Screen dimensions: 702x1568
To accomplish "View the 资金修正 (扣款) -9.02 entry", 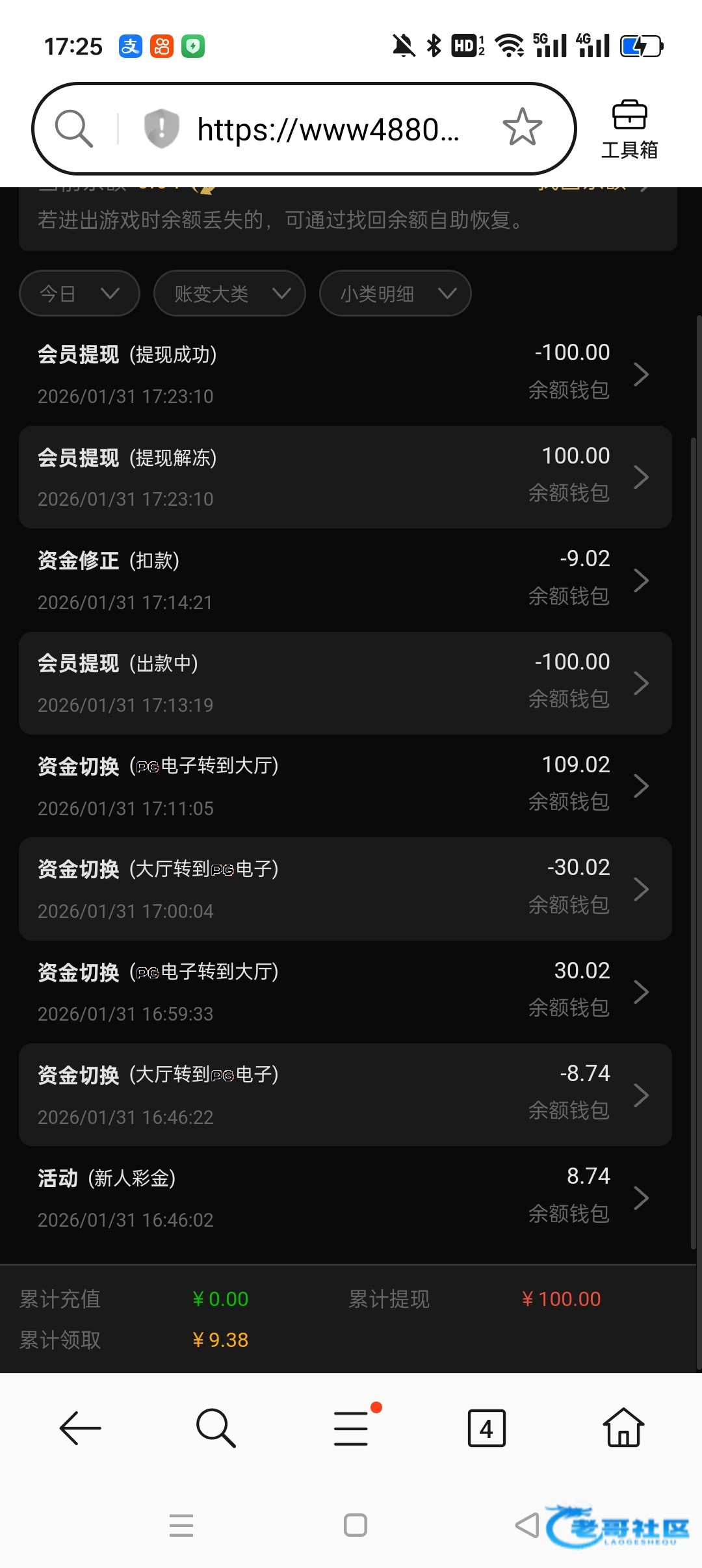I will pos(345,580).
